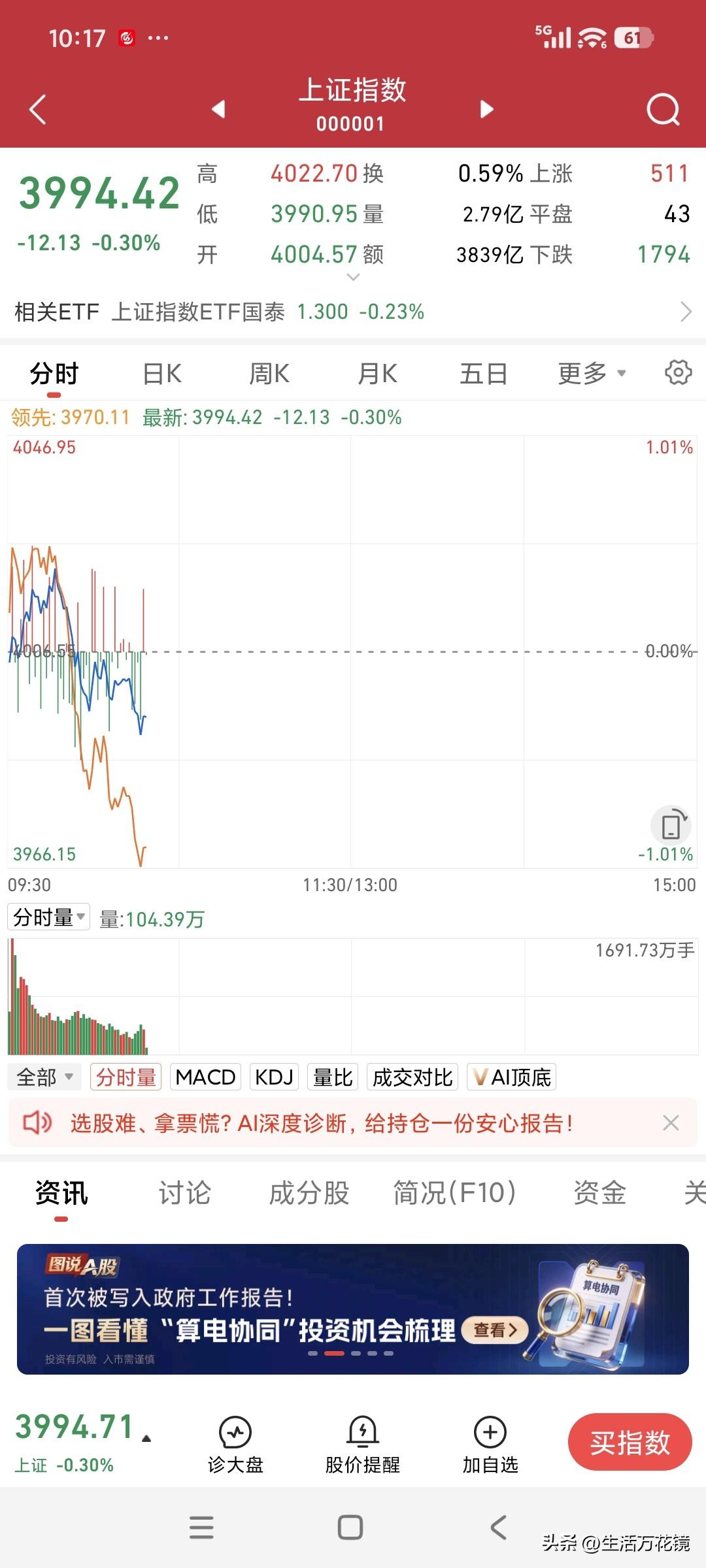Open the 分时量 volume dropdown
The image size is (706, 1568).
(x=48, y=917)
